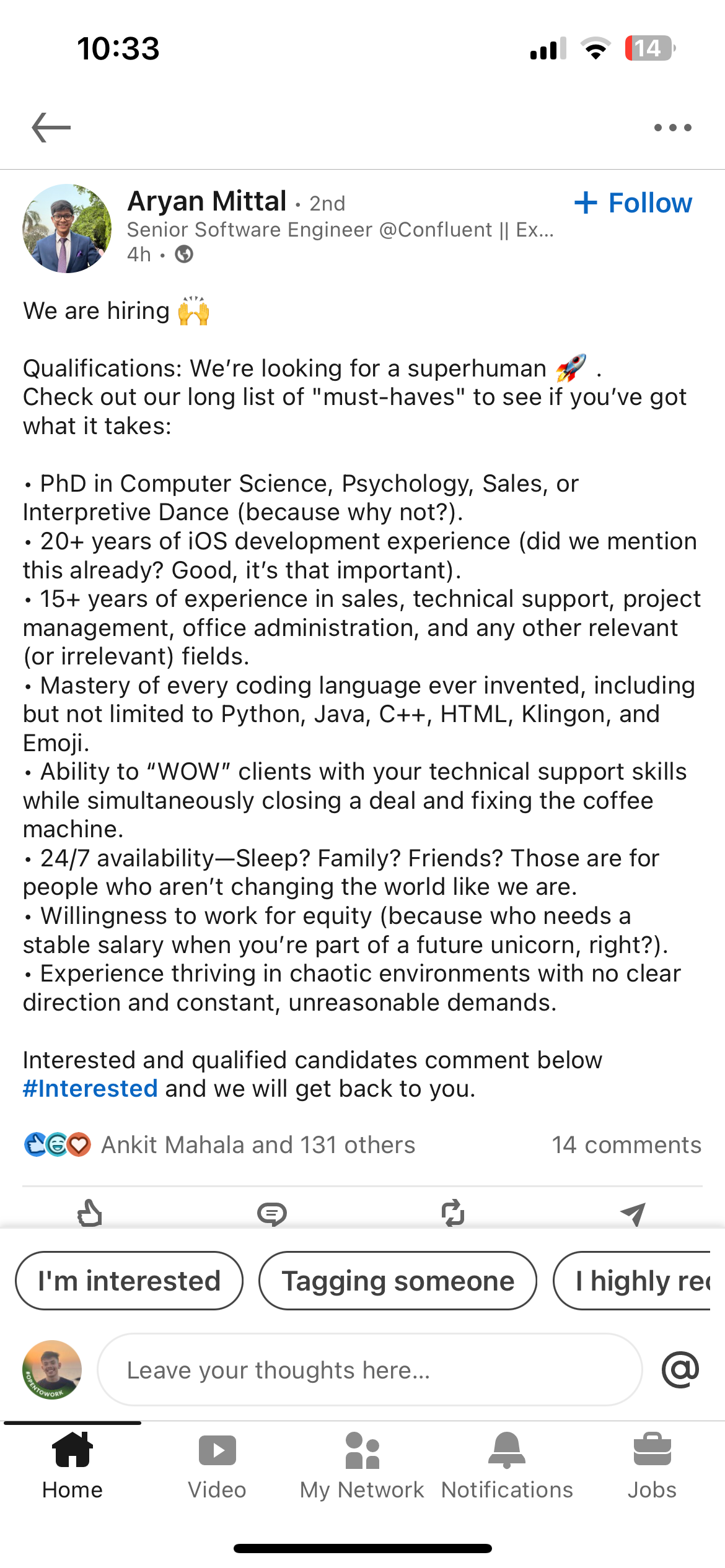Viewport: 725px width, 1568px height.
Task: Mention someone with the @ icon
Action: (680, 1370)
